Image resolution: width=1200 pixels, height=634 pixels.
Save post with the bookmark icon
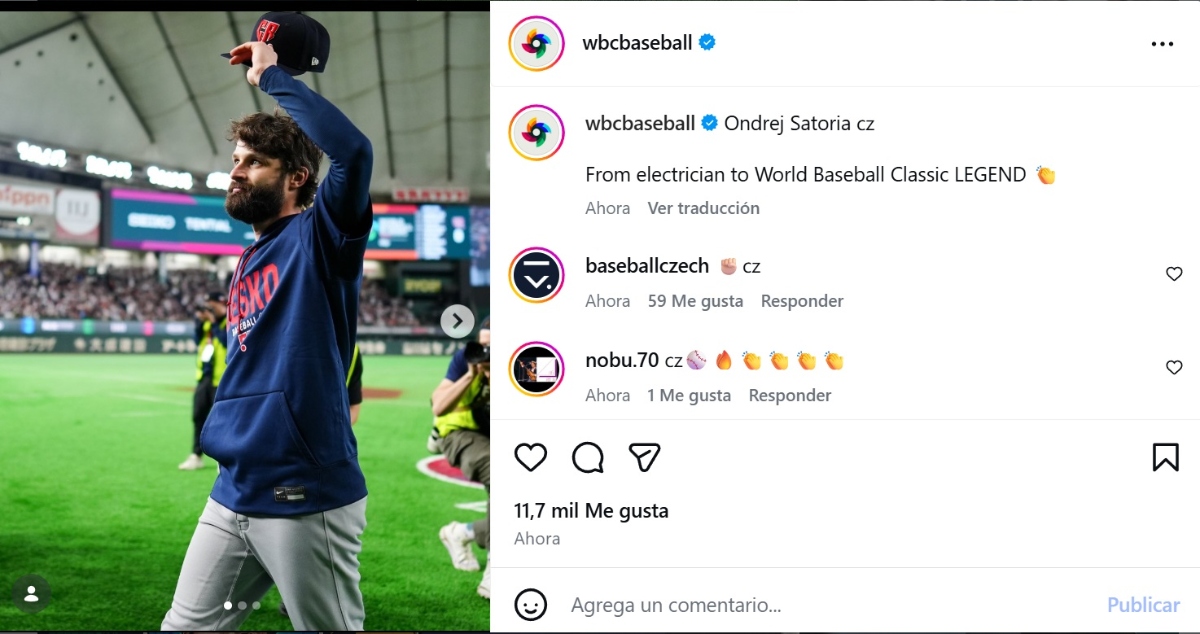pyautogui.click(x=1165, y=457)
